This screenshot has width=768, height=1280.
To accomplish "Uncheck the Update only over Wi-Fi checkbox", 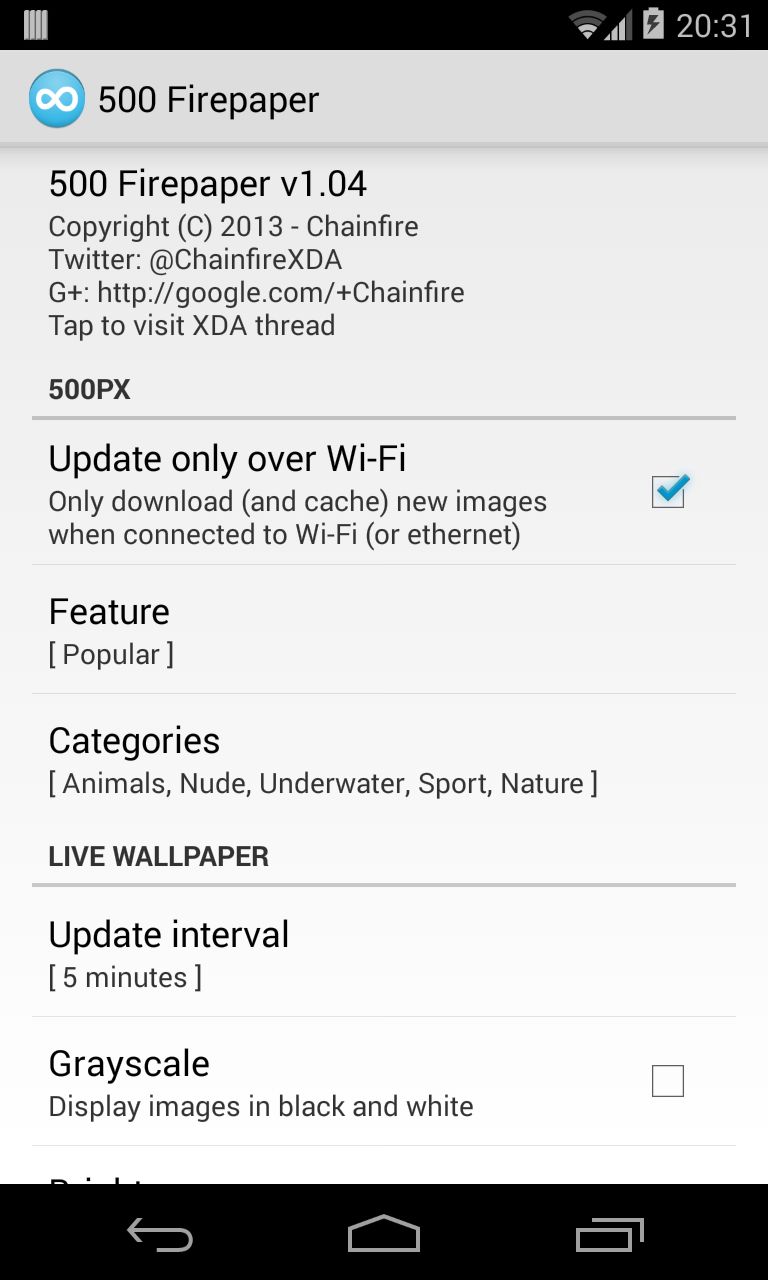I will click(x=668, y=491).
